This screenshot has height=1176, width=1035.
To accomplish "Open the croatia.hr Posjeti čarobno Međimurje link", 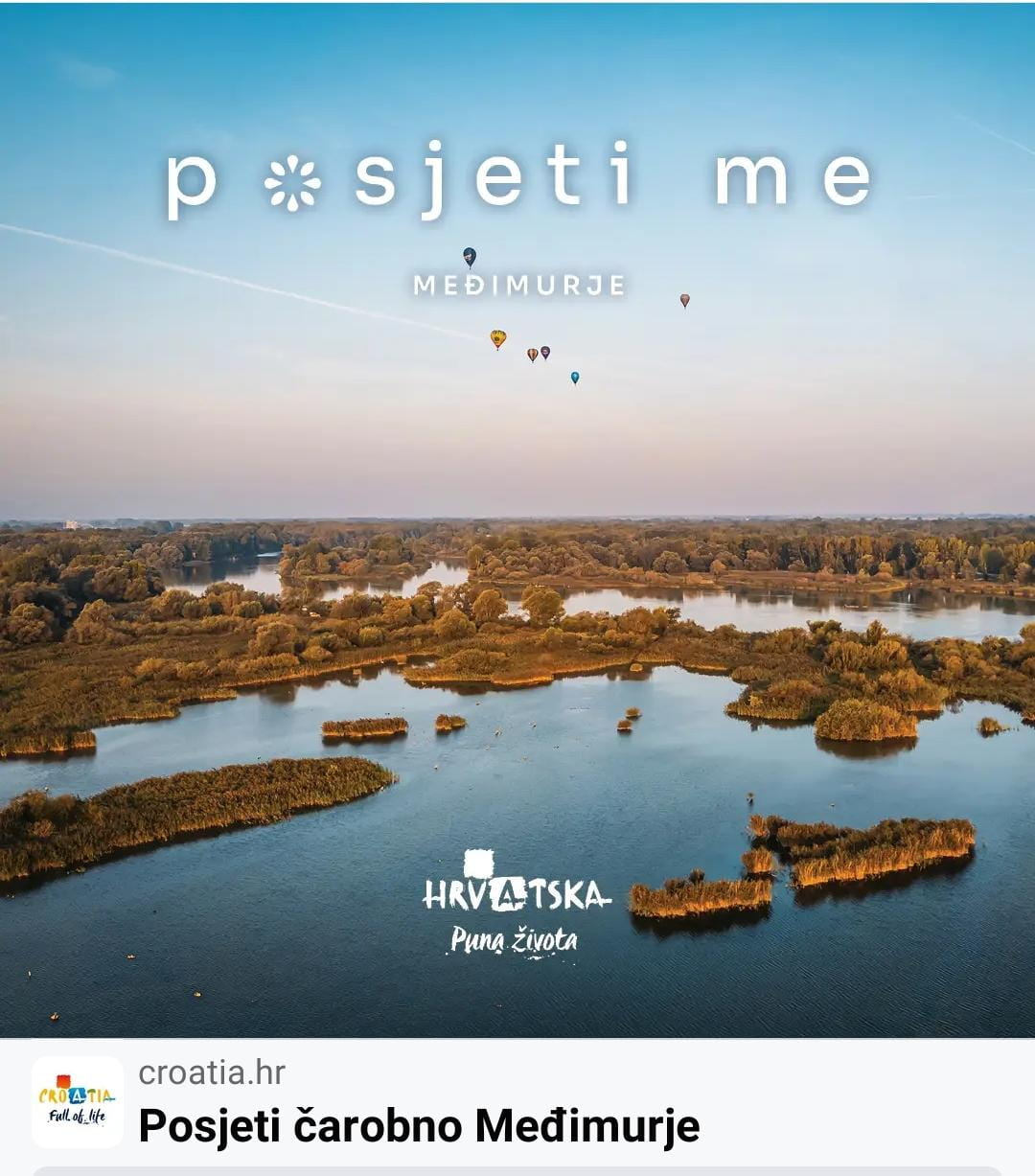I will click(x=420, y=1125).
